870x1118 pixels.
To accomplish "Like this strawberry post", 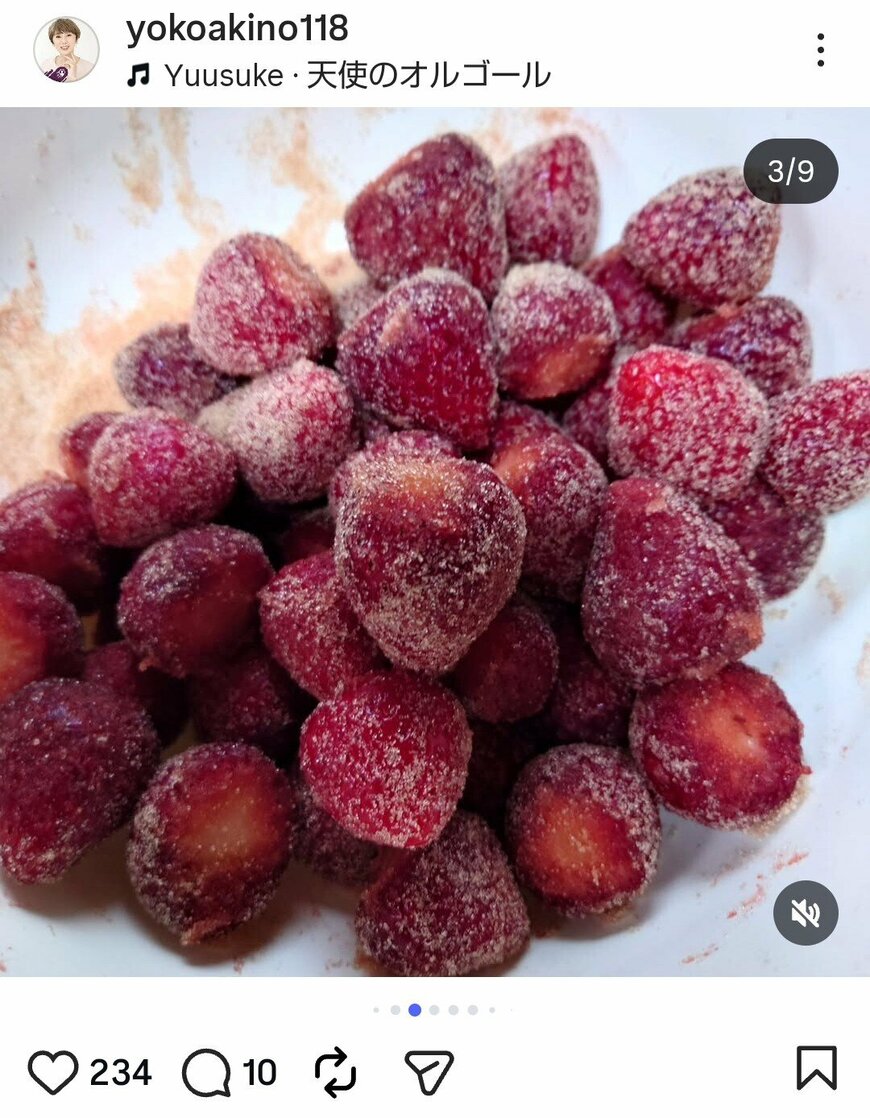I will (52, 1072).
